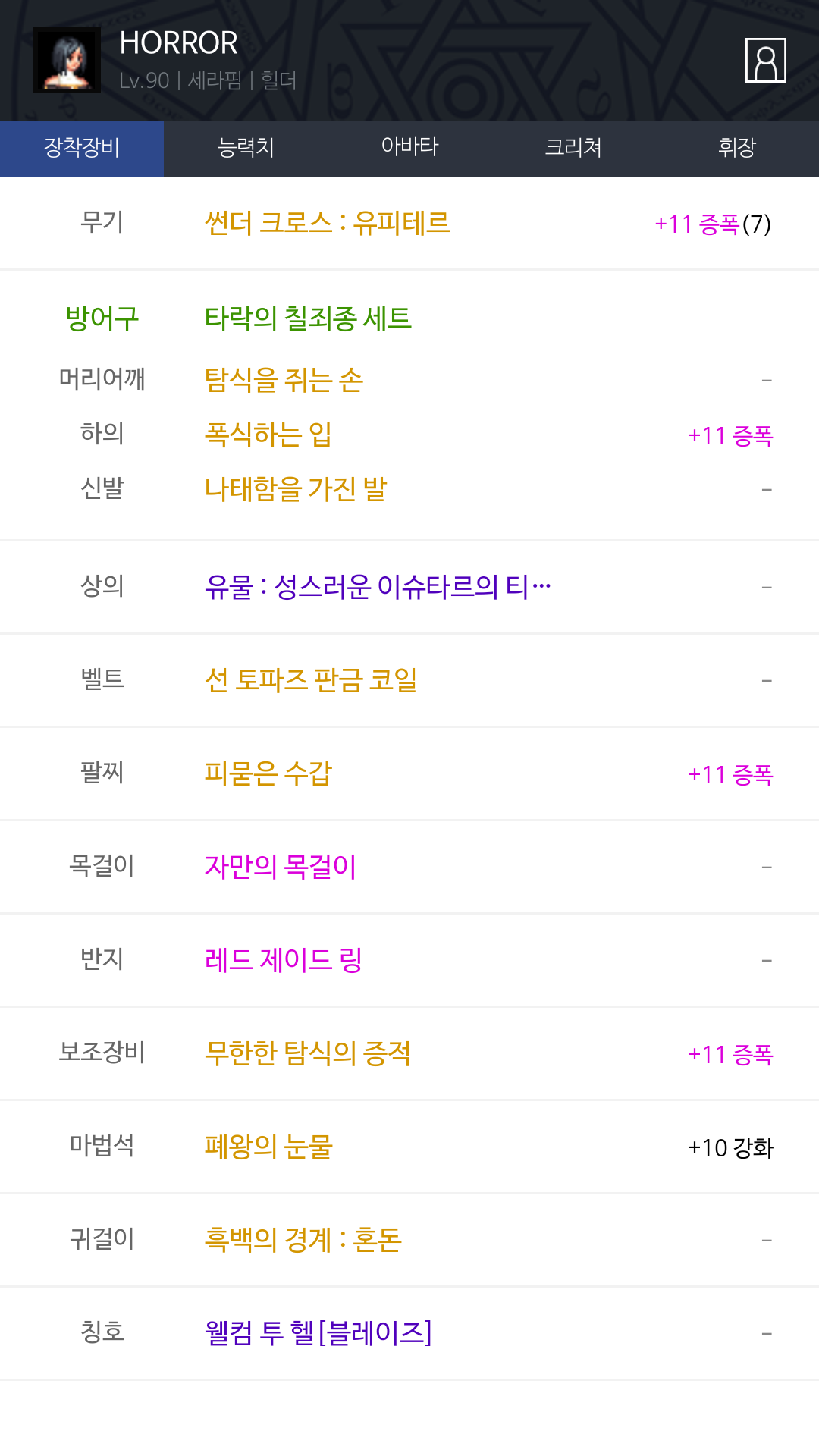Open sub-equipment 무한한 탐식의 증적

pos(308,1053)
